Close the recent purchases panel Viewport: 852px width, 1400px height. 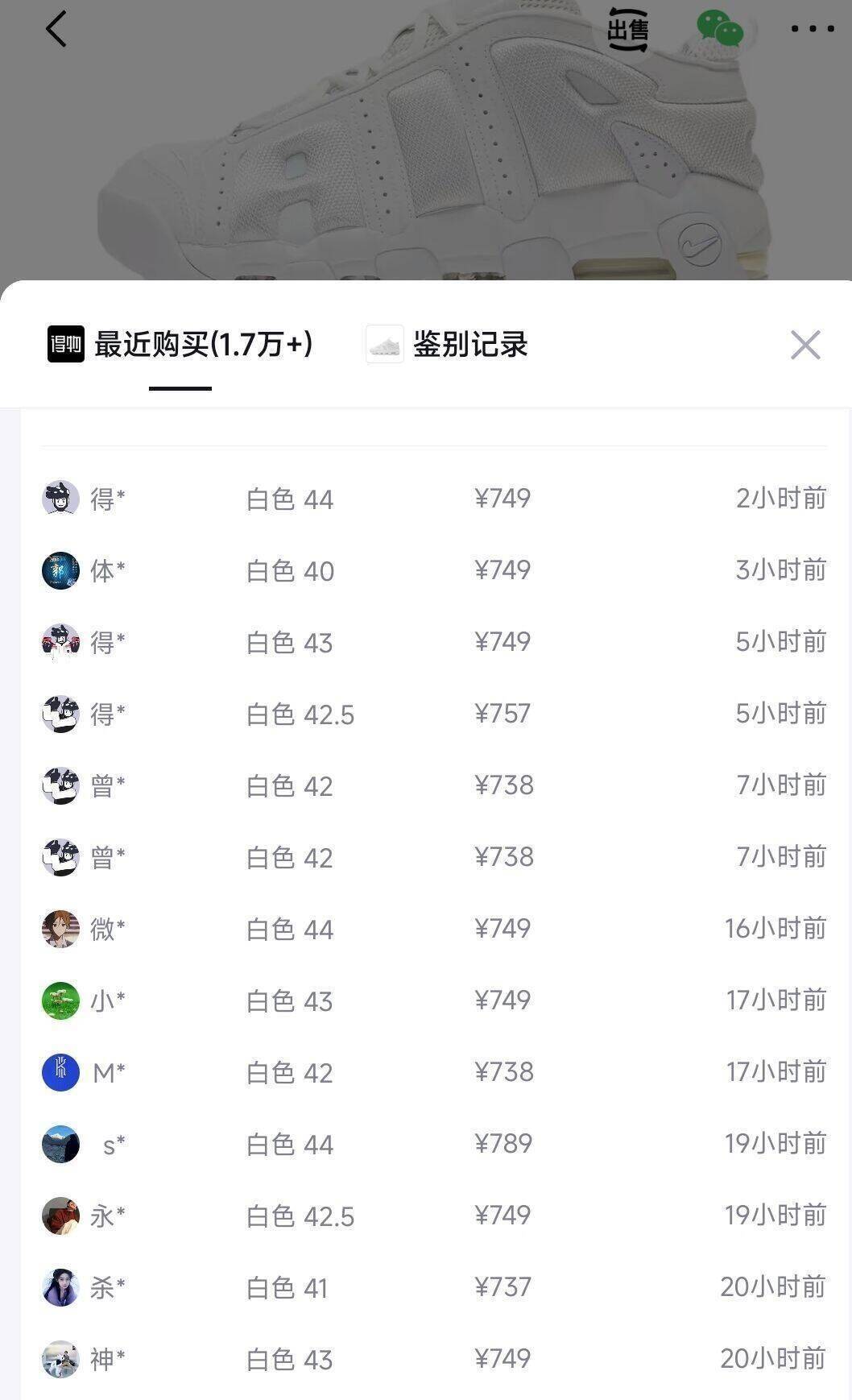click(804, 345)
